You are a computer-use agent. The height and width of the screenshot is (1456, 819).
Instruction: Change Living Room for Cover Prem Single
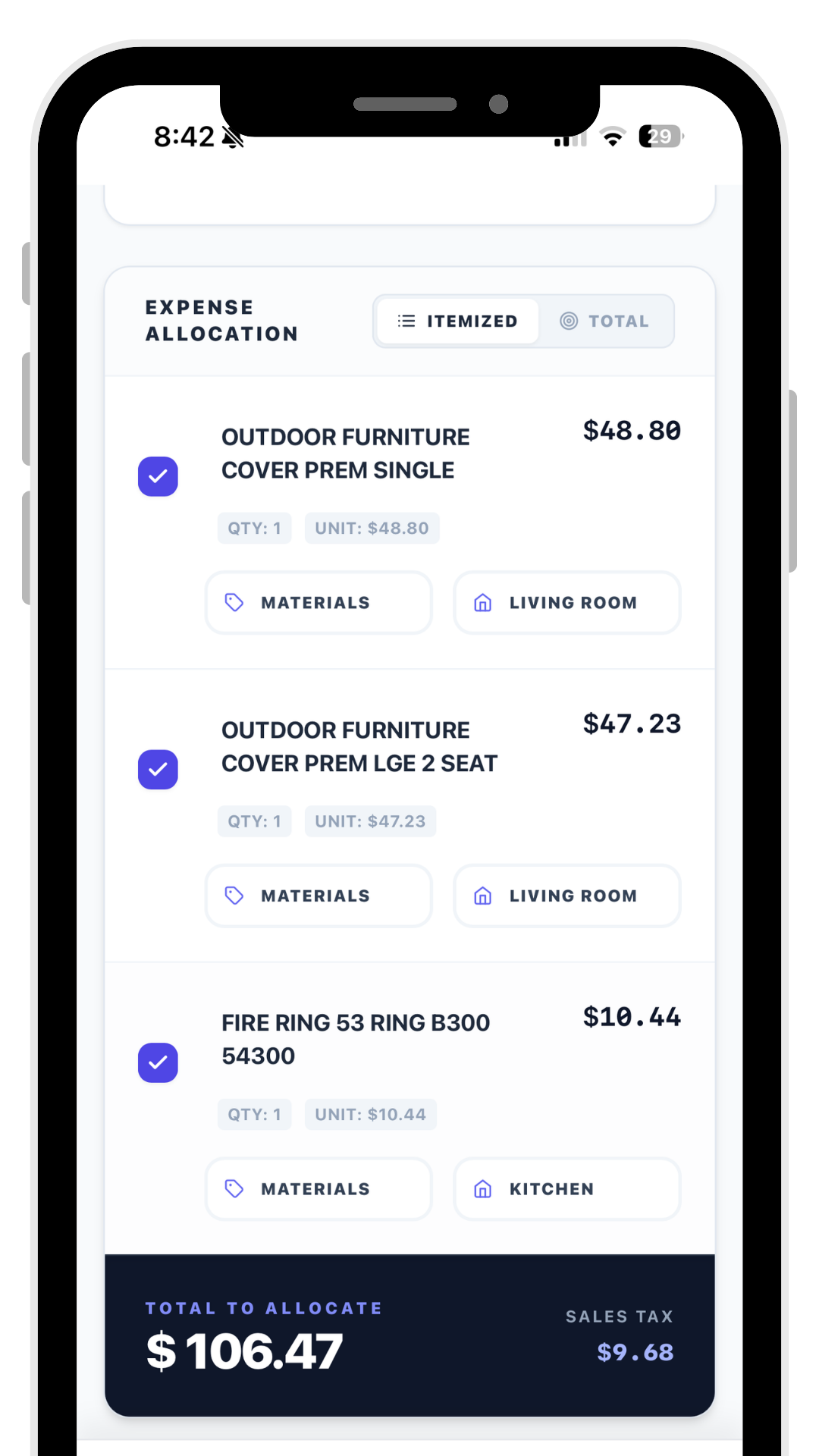click(x=566, y=603)
